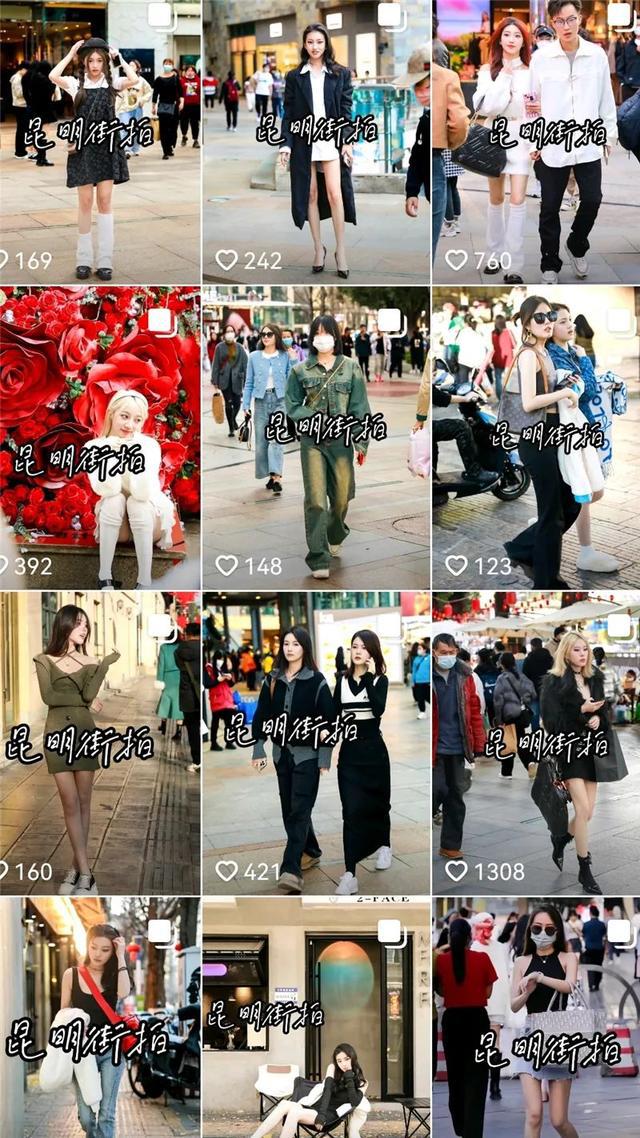640x1138 pixels.
Task: Open the post with 148 likes
Action: (x=316, y=436)
